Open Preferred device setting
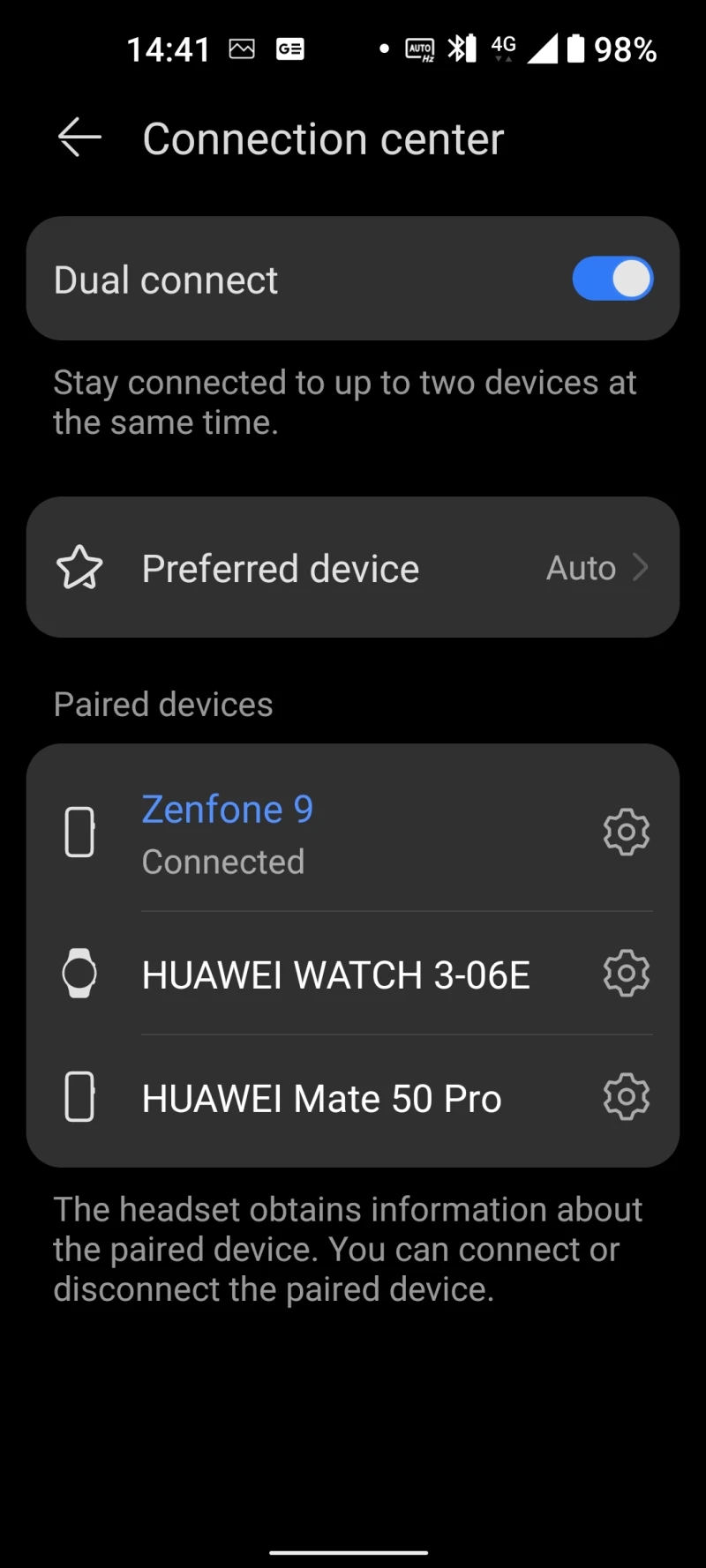This screenshot has height=1568, width=706. coord(353,568)
